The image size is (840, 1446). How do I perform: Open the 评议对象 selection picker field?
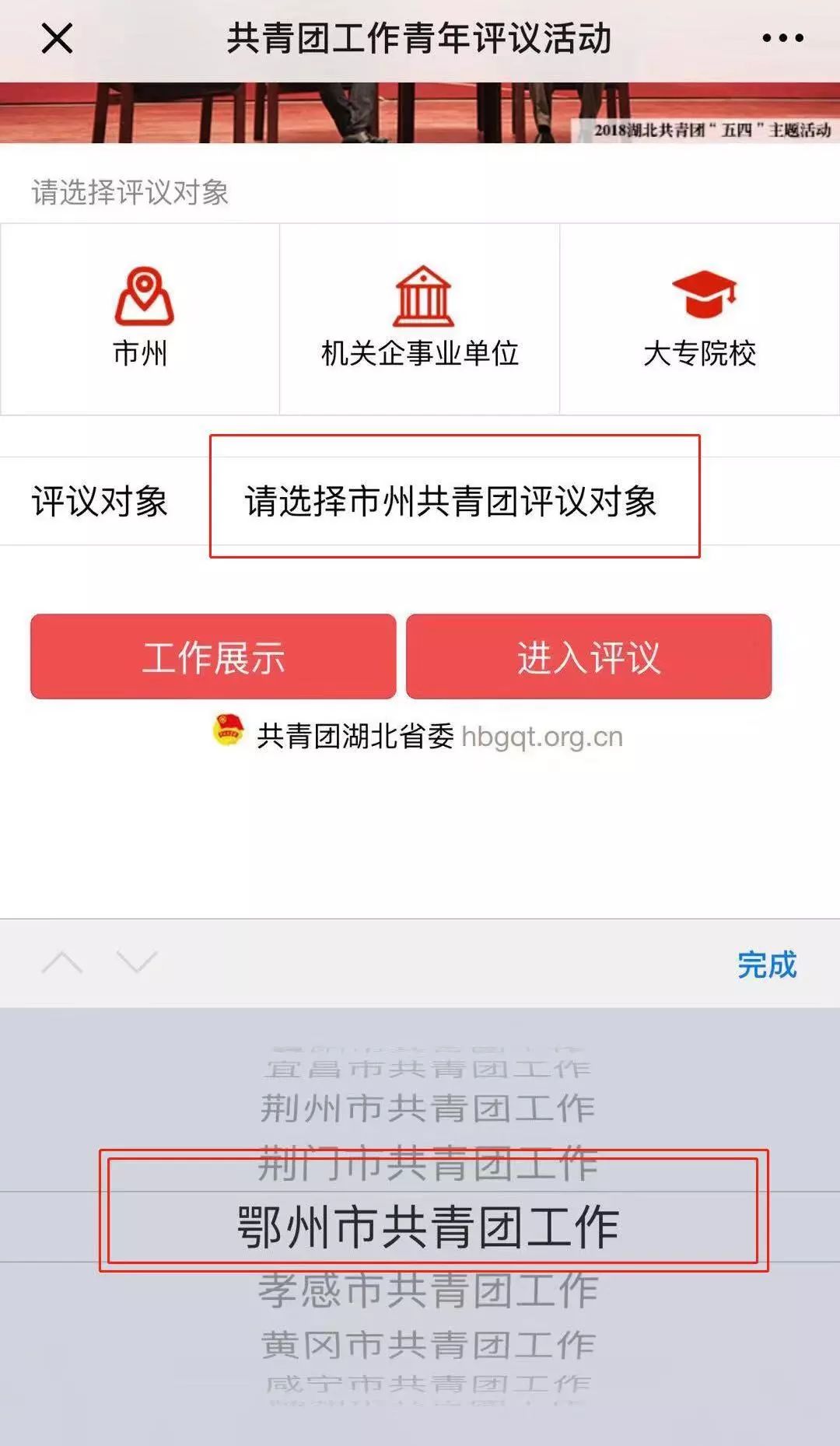455,502
